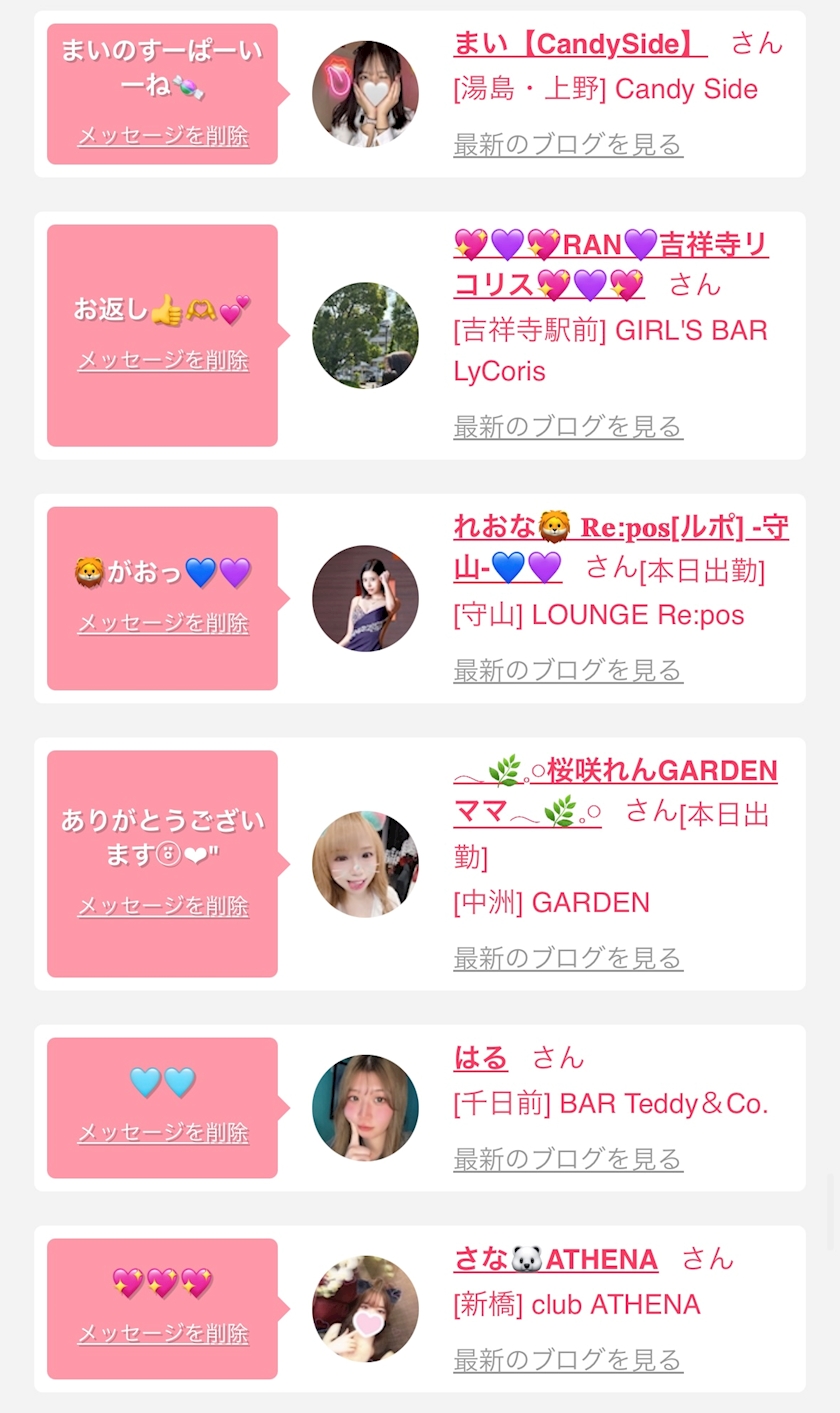The image size is (840, 1413).
Task: Open RAN 吉祥寺リコリス profile link
Action: click(611, 264)
